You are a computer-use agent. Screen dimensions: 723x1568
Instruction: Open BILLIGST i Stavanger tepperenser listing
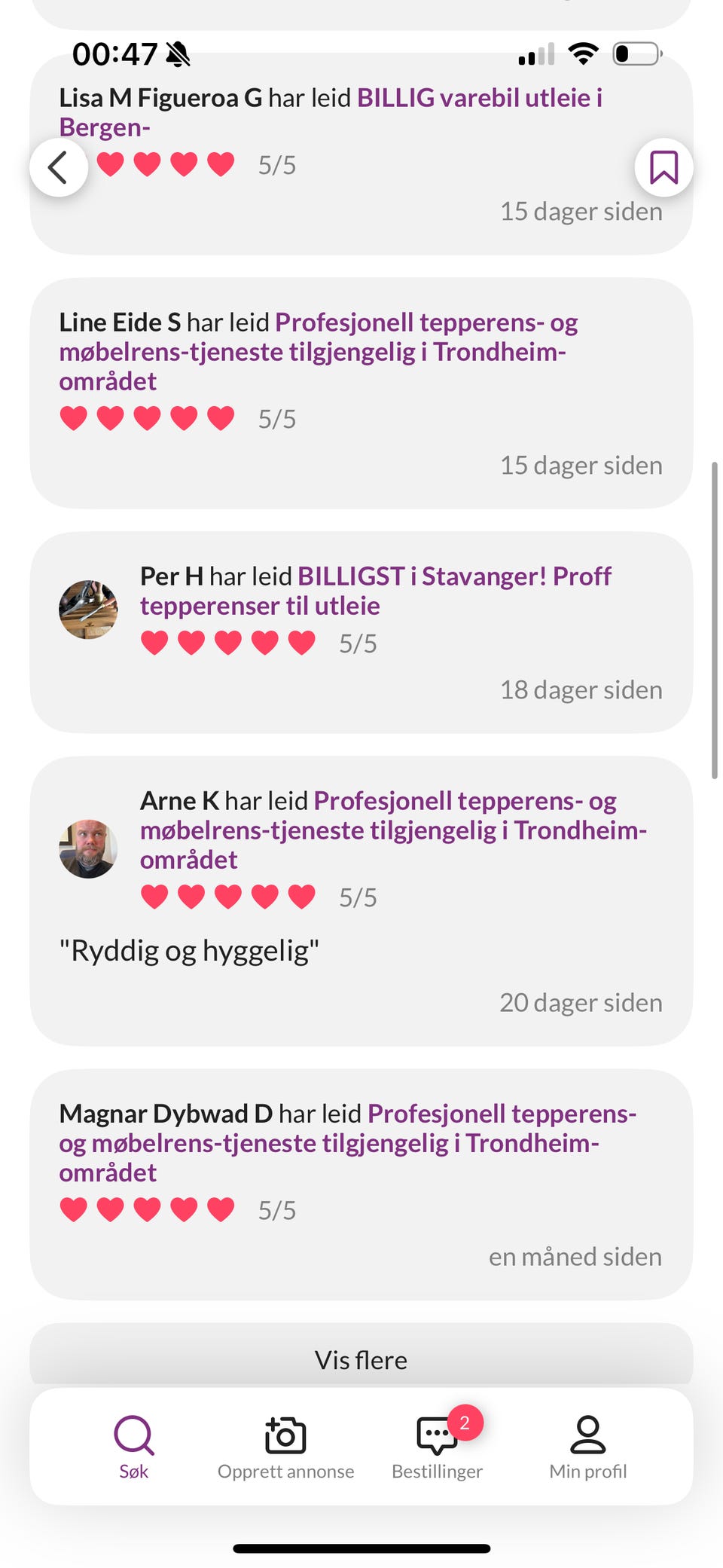click(x=454, y=576)
